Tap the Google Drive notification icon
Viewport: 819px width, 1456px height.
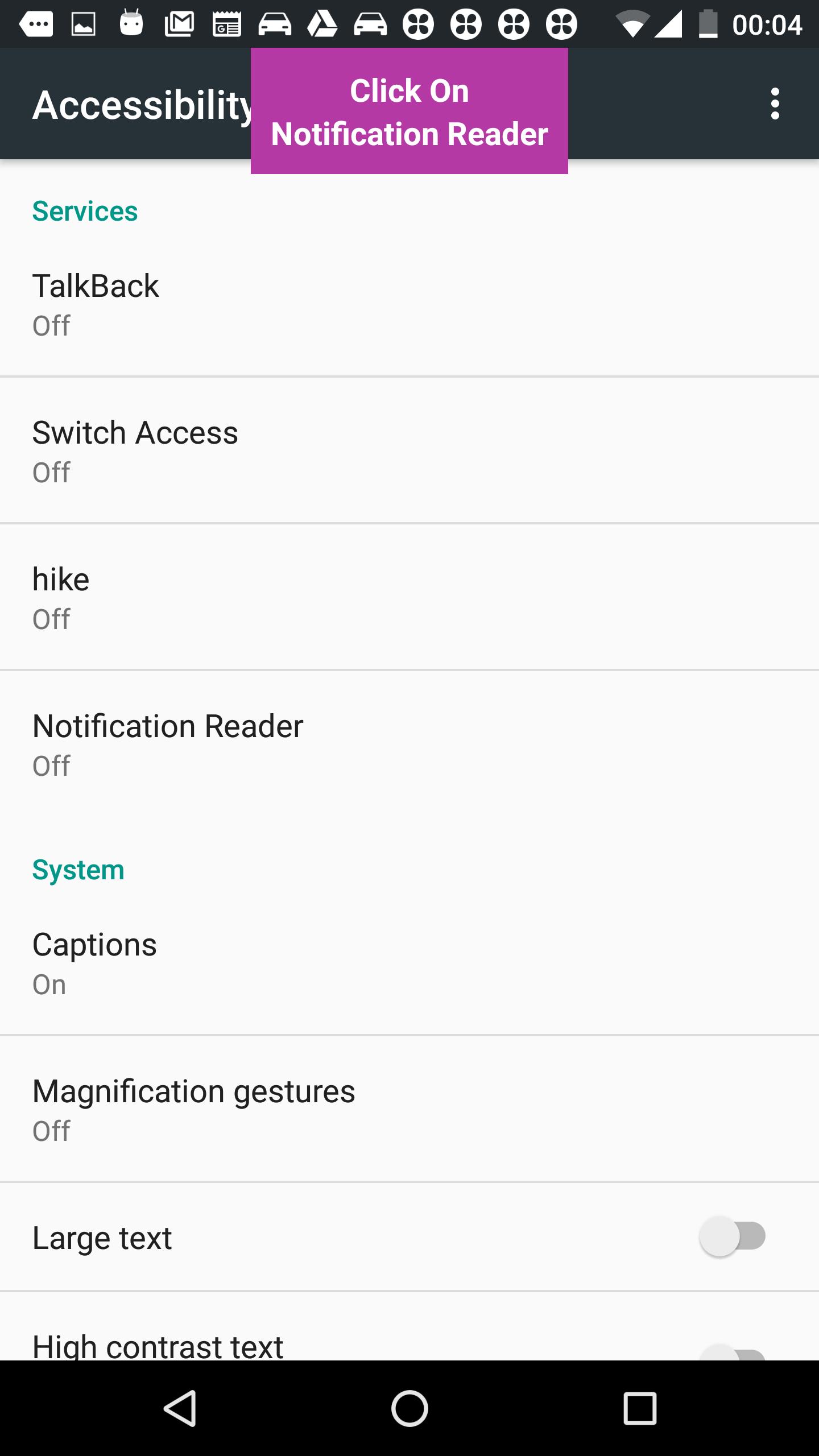pyautogui.click(x=321, y=23)
